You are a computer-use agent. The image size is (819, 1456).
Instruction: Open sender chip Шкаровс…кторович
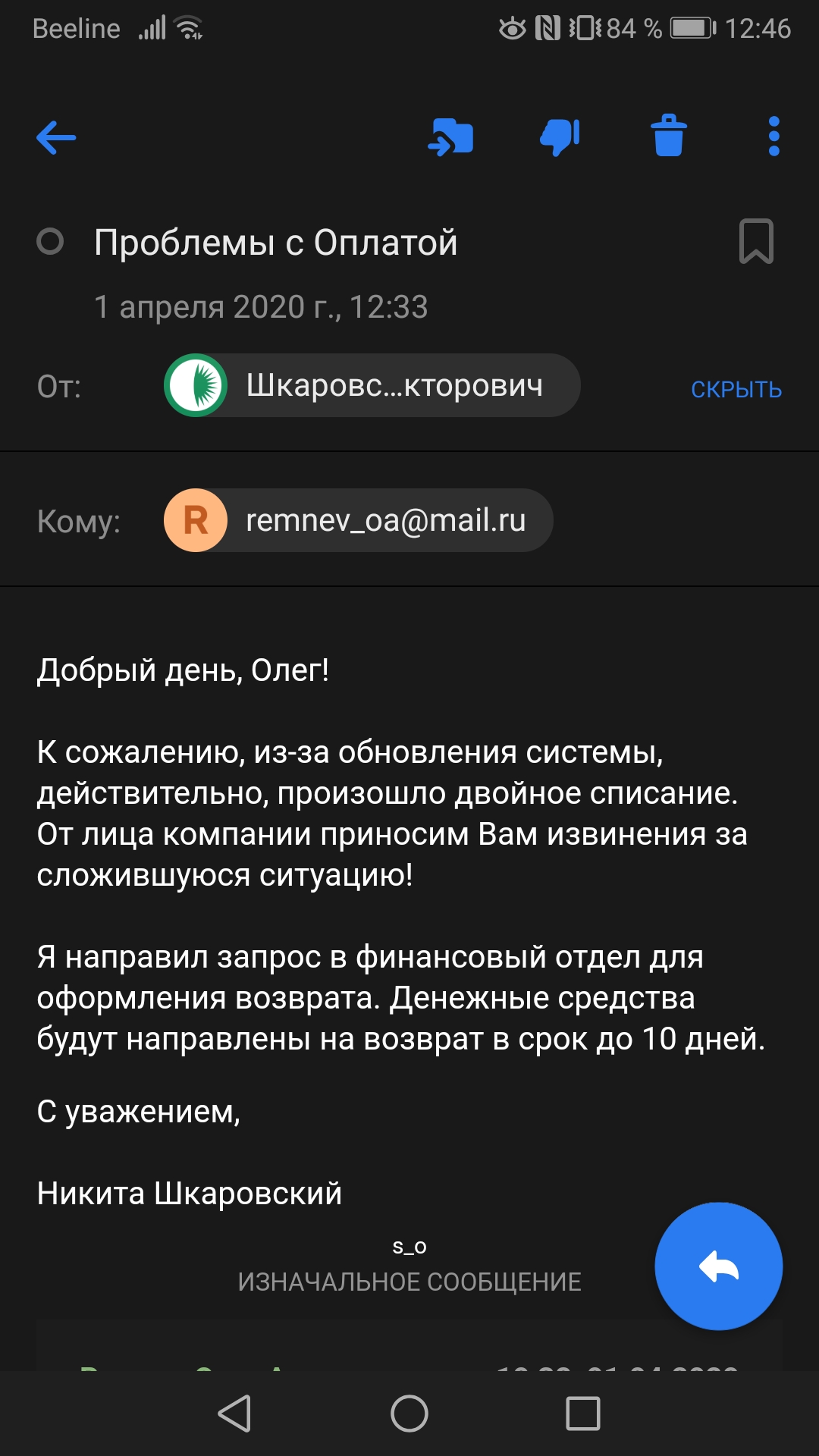coord(372,385)
